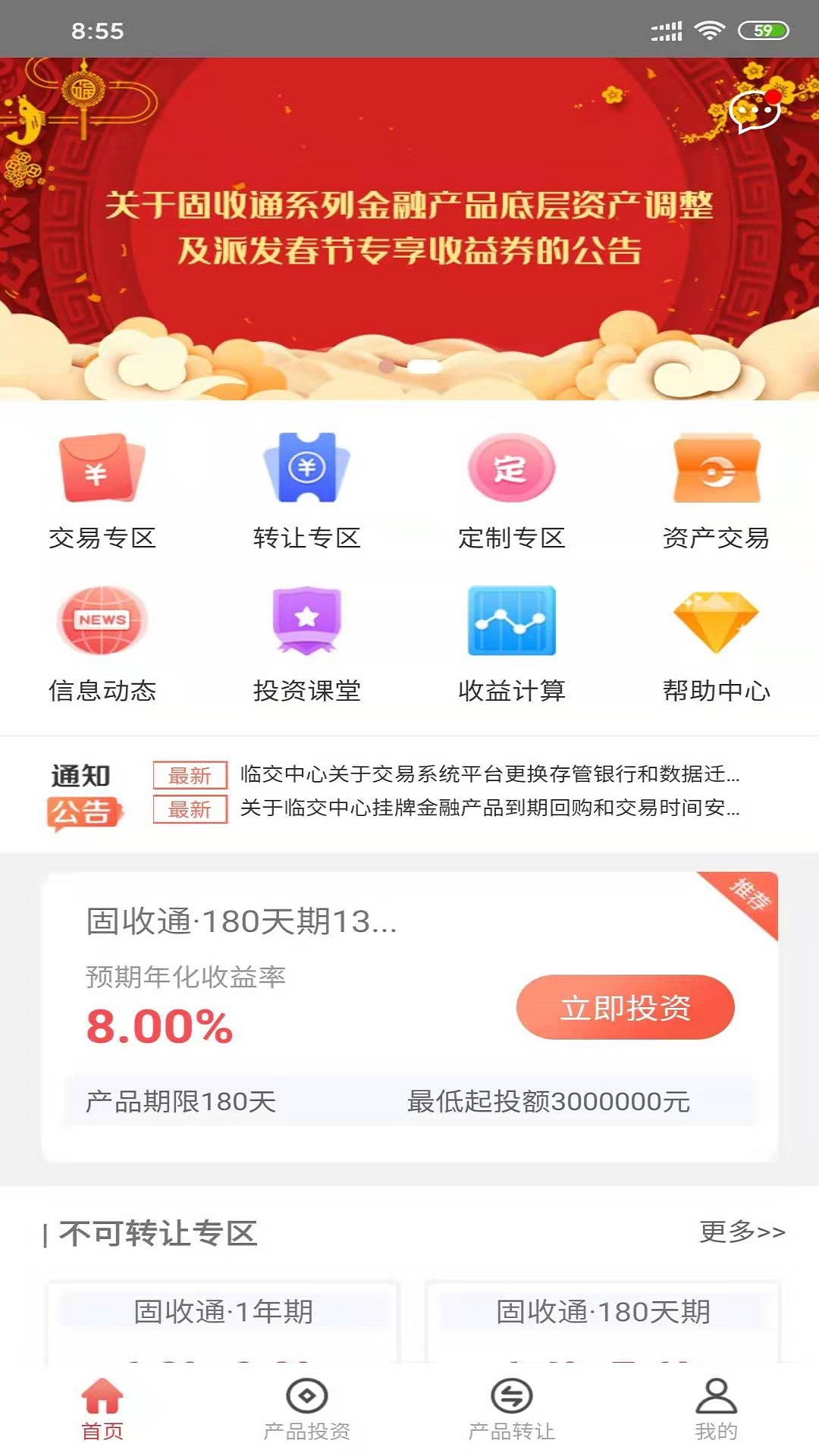Switch to 产品投资 tab

tap(306, 1409)
